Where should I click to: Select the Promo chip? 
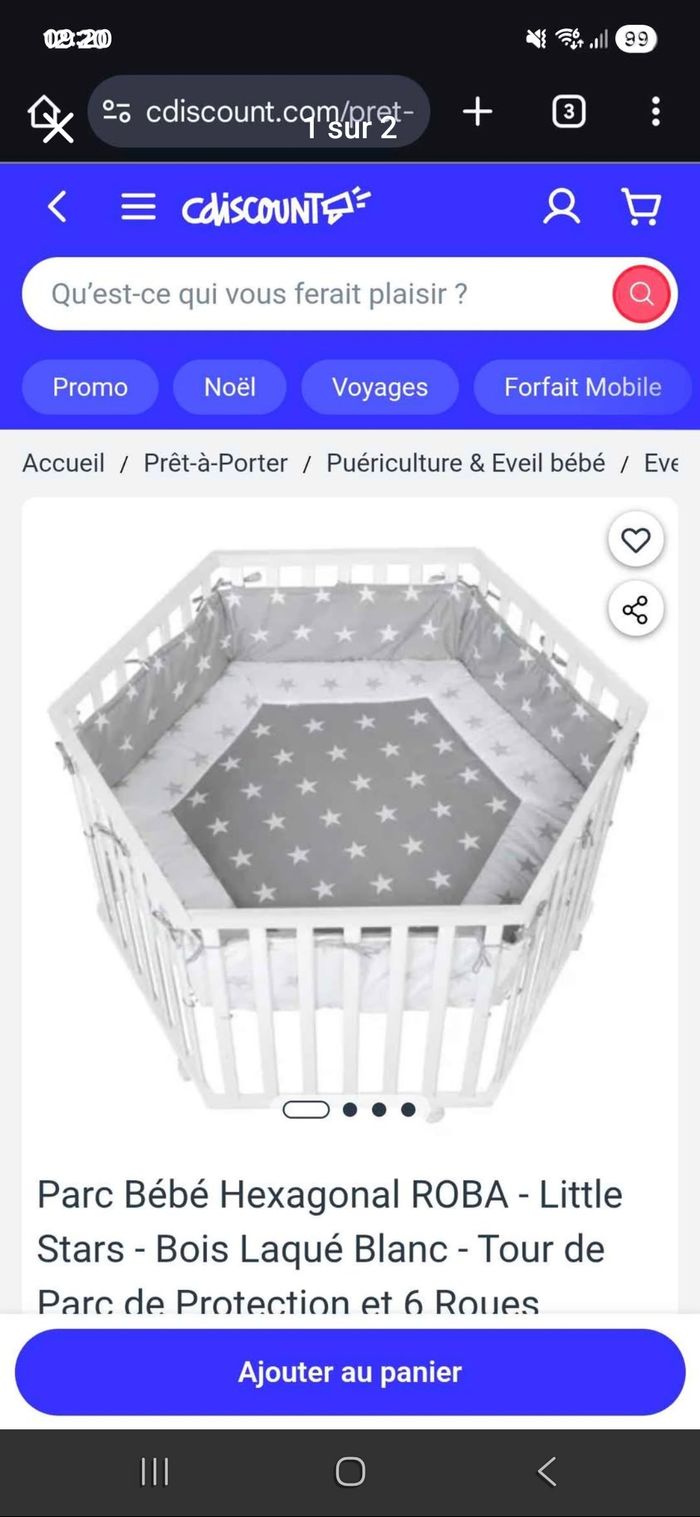[90, 387]
